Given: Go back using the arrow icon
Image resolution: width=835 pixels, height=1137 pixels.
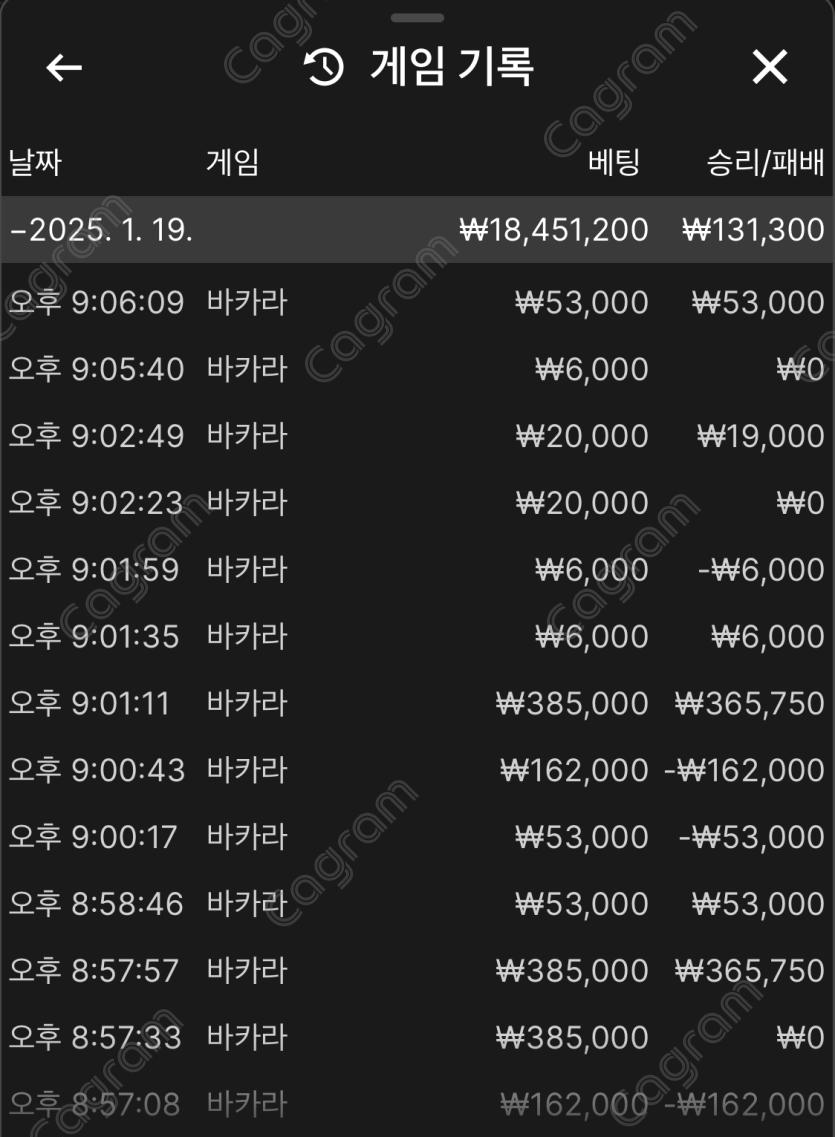Looking at the screenshot, I should (64, 68).
